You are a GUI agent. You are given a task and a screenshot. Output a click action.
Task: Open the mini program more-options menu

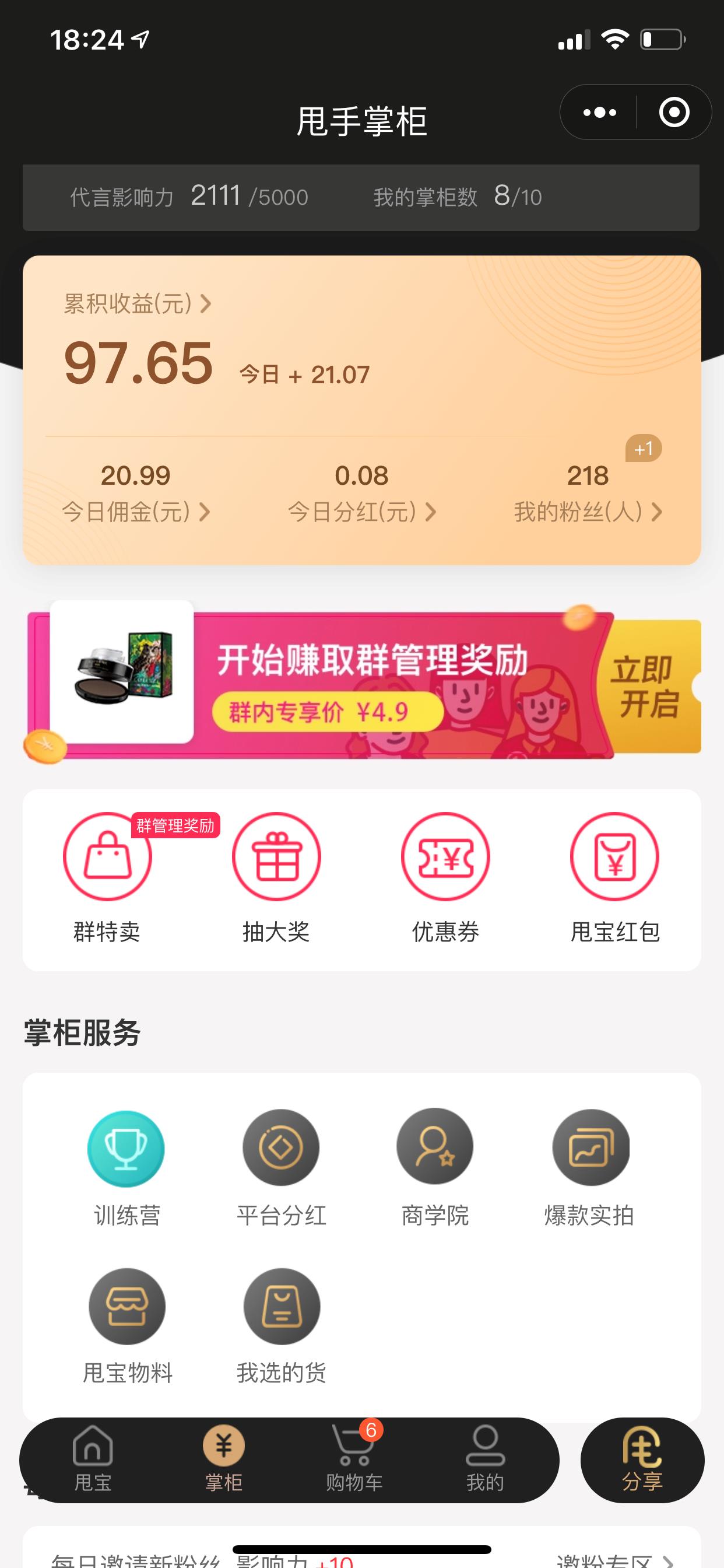[599, 113]
